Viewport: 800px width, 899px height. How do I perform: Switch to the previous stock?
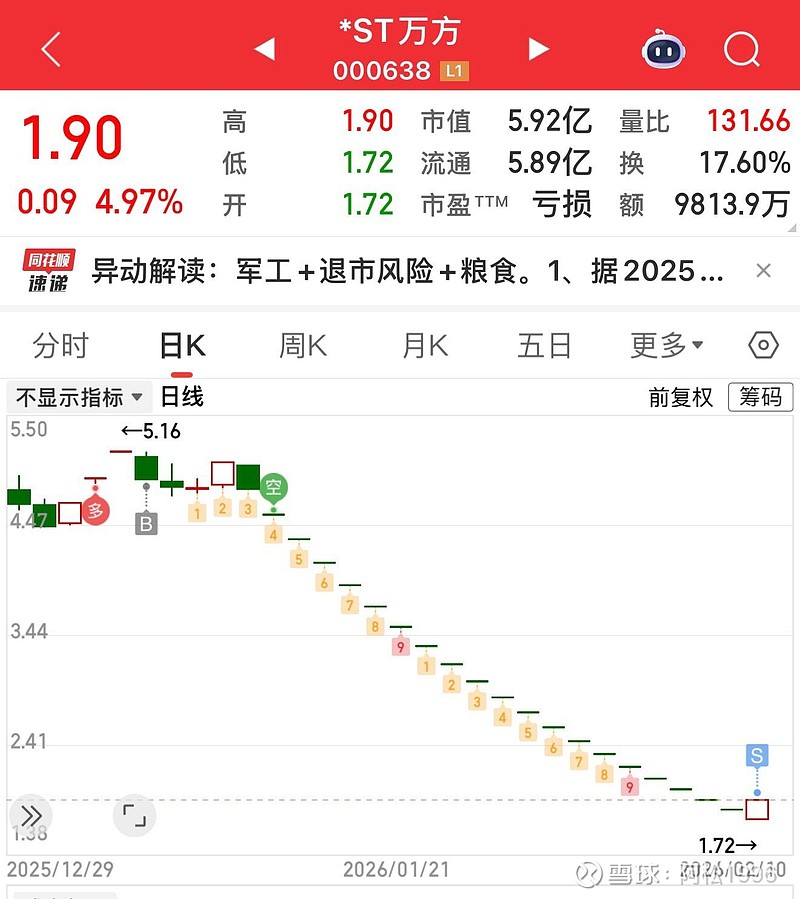point(265,49)
